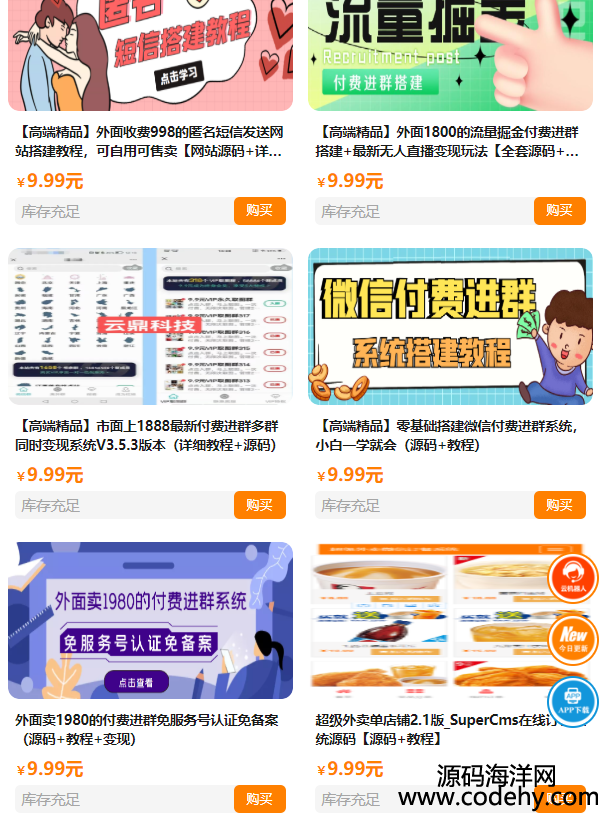Open the 云机器人 floating button
The image size is (603, 817).
pyautogui.click(x=573, y=577)
